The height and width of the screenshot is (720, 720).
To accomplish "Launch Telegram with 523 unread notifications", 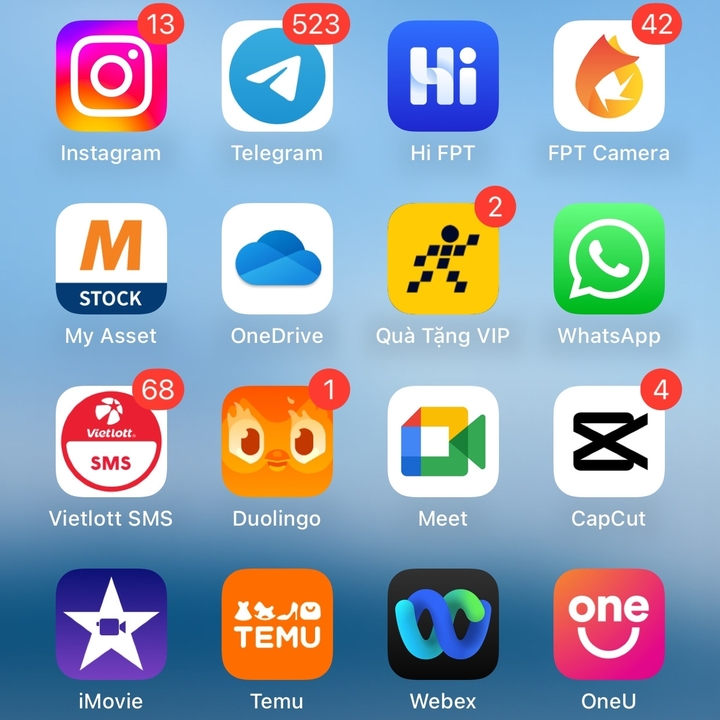I will point(277,77).
